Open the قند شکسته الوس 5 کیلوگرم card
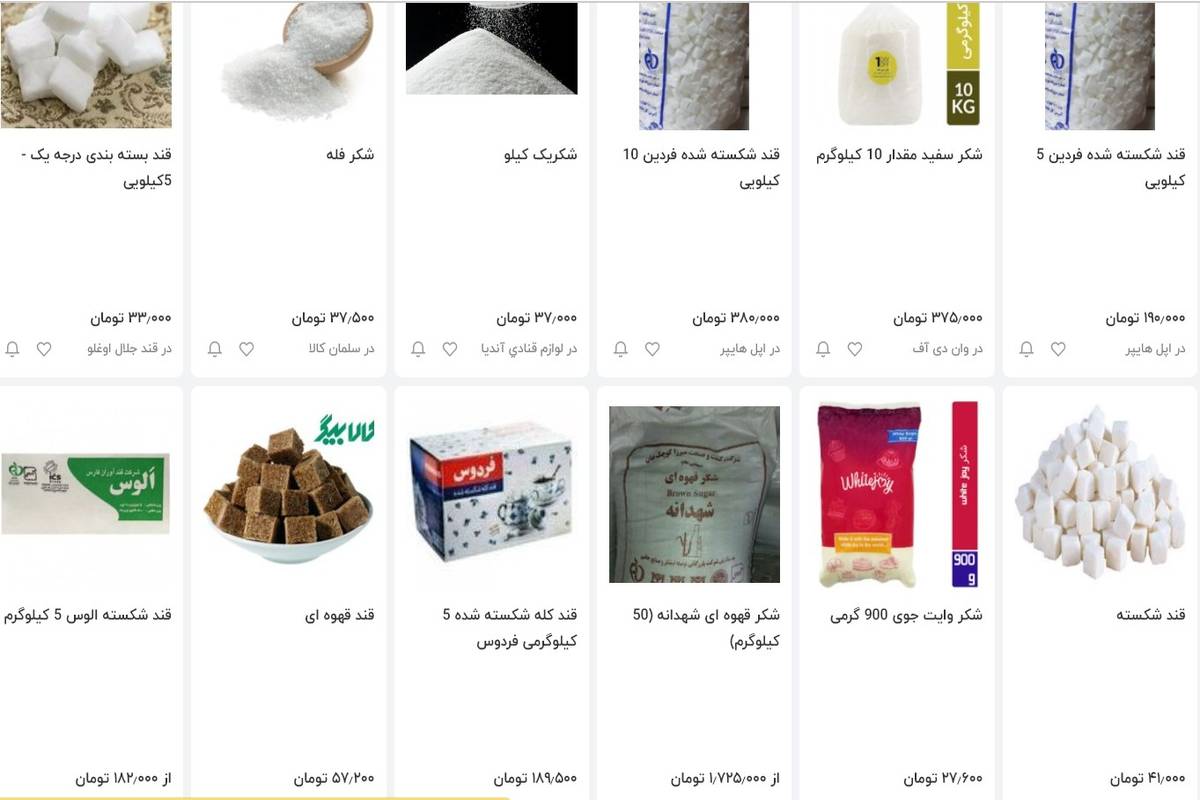Screen dimensions: 1200x800 pyautogui.click(x=88, y=615)
